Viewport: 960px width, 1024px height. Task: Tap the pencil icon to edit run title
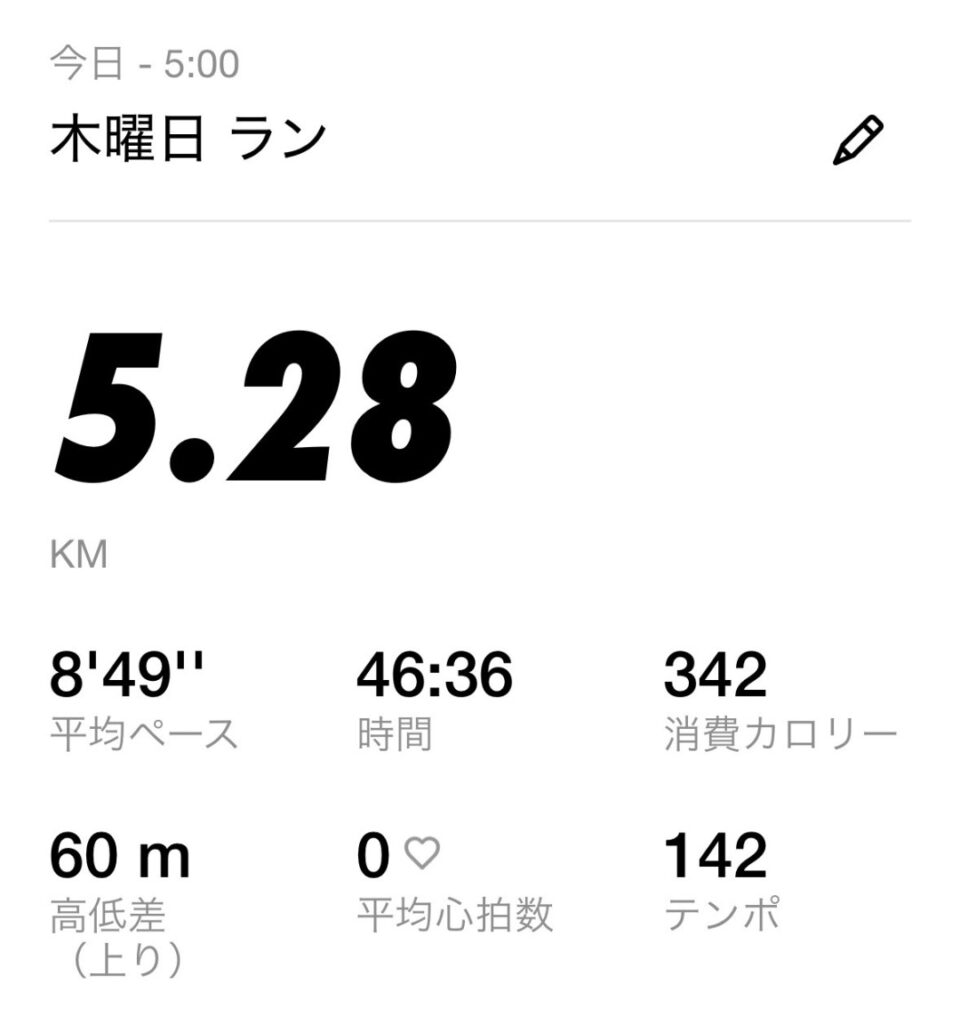coord(857,141)
